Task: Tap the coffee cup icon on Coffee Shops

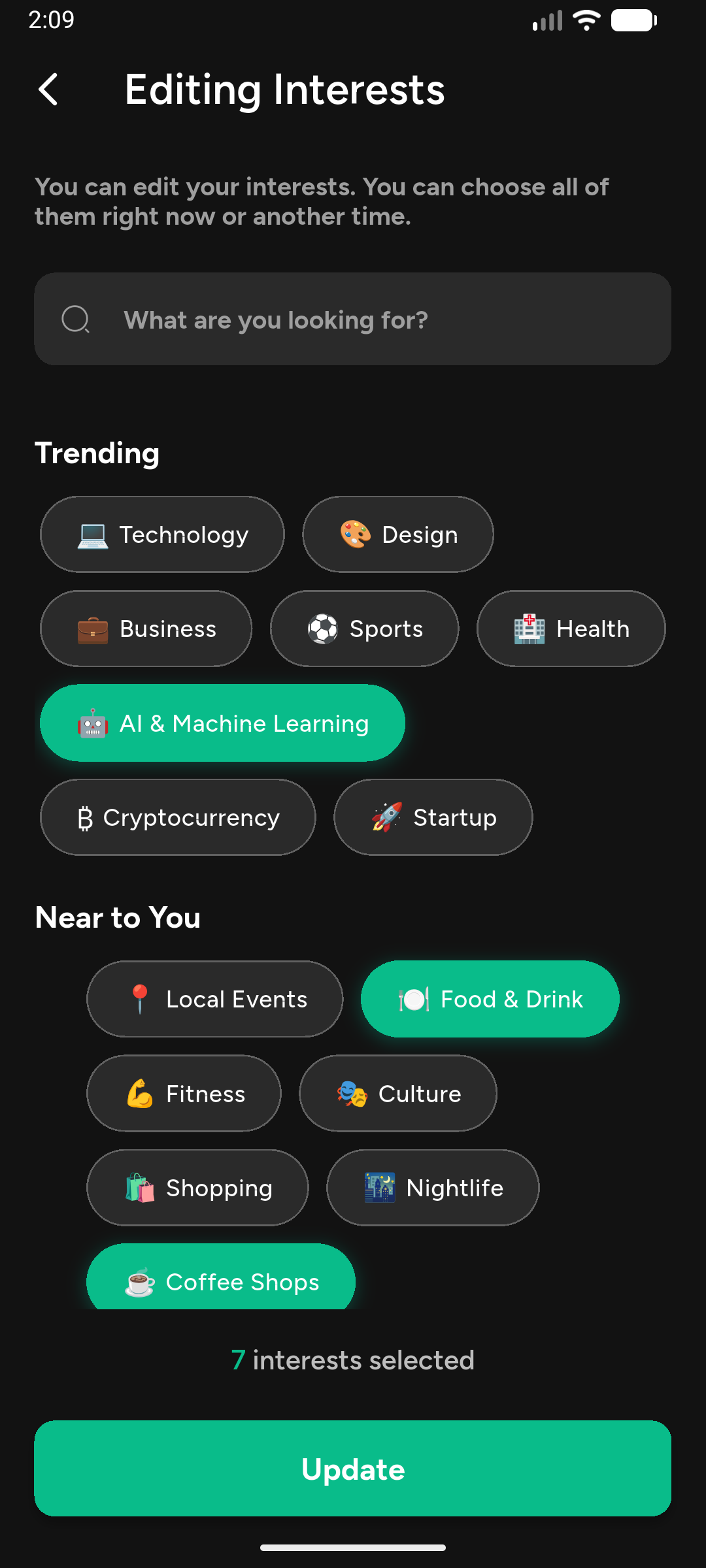Action: 139,1281
